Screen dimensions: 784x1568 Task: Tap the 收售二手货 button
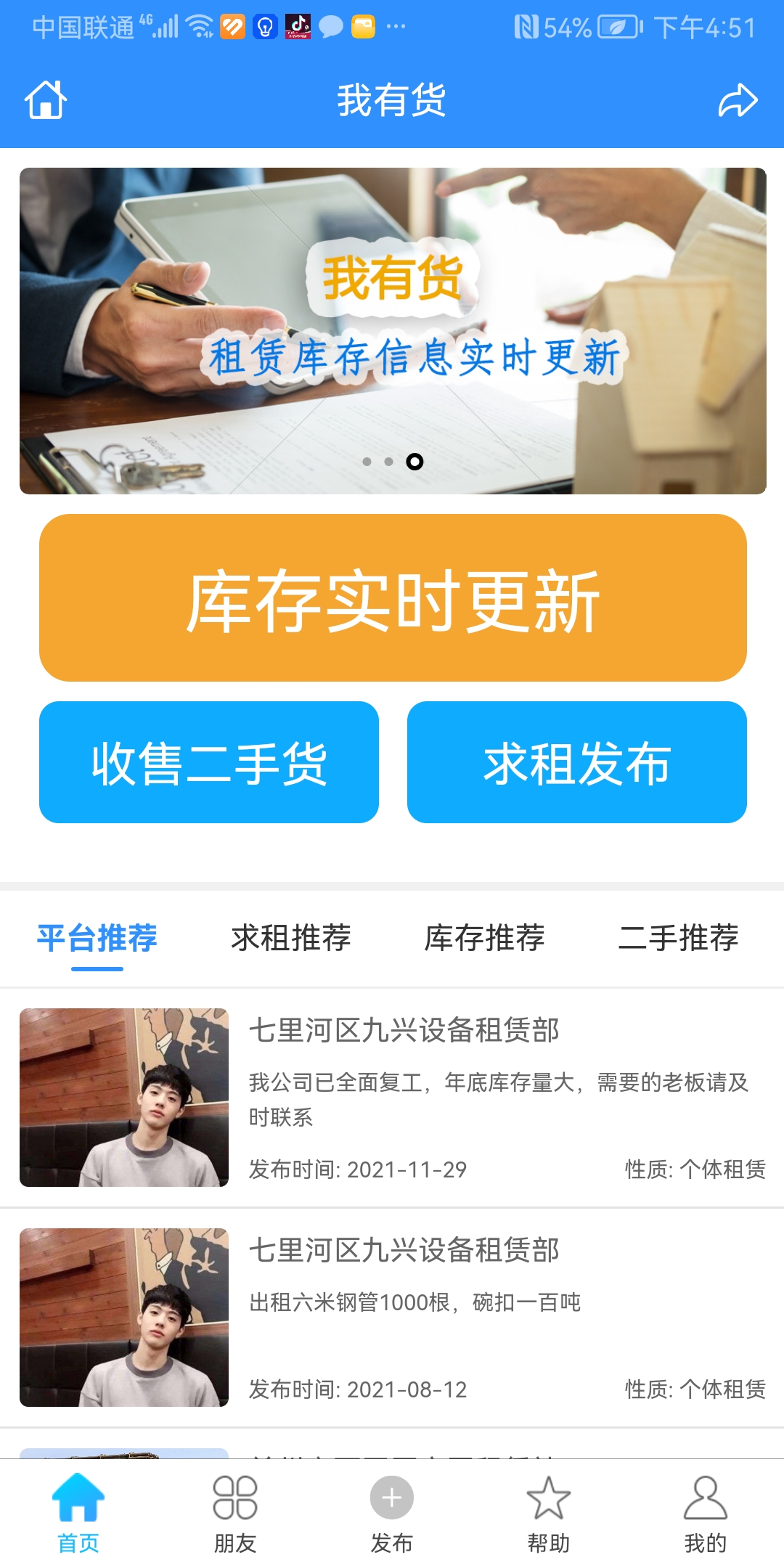(x=209, y=762)
